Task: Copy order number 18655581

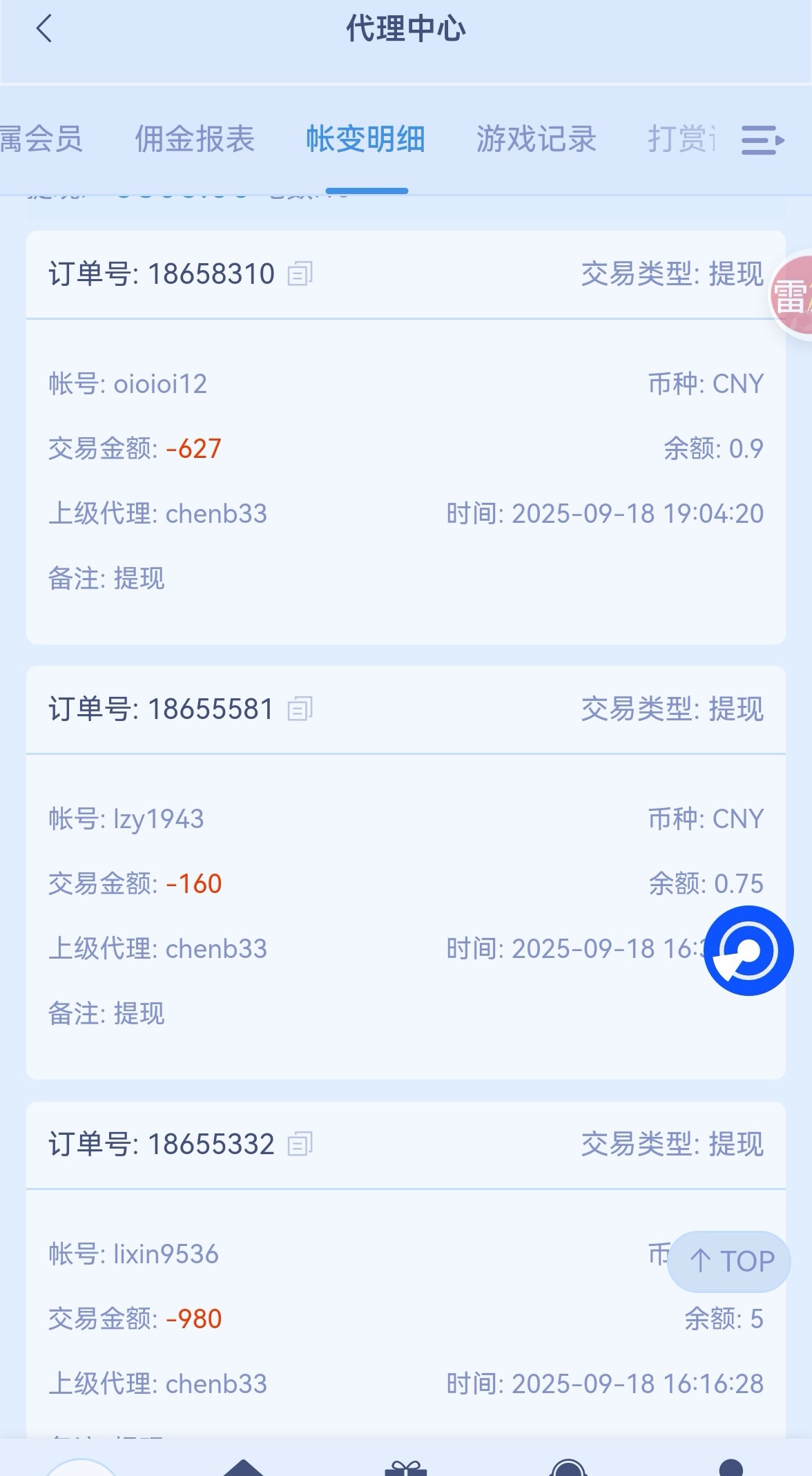Action: (300, 709)
